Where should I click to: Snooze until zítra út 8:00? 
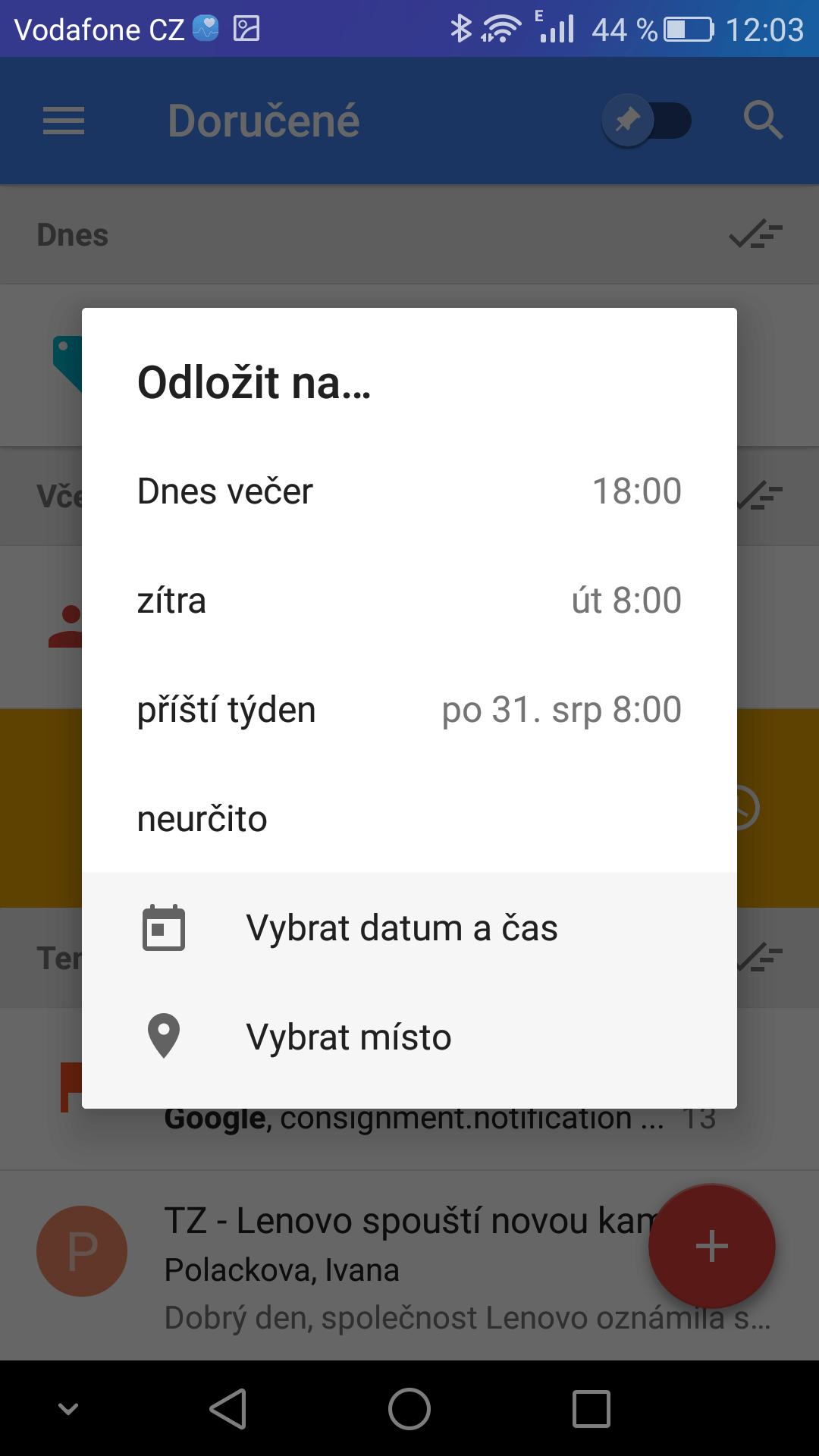click(409, 601)
